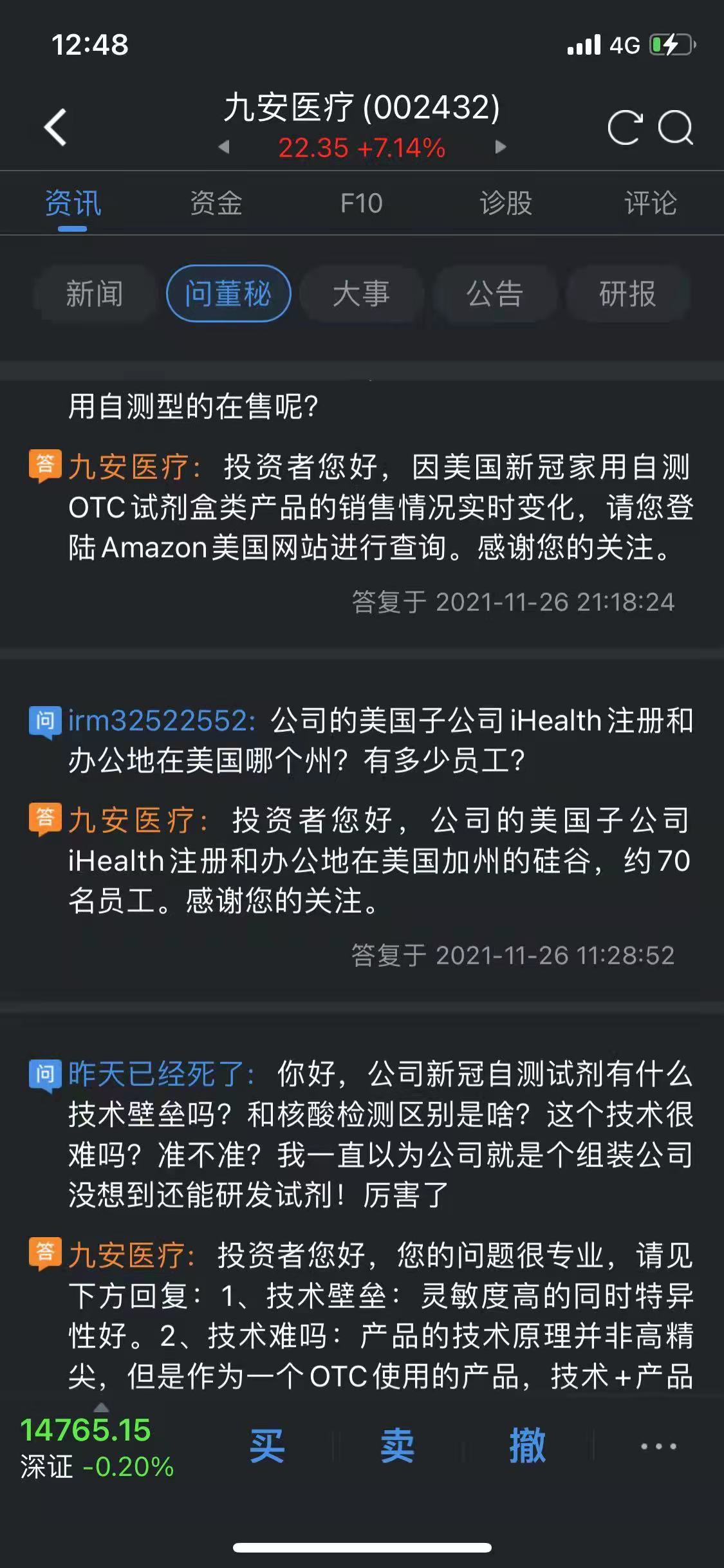Image resolution: width=724 pixels, height=1568 pixels.
Task: Expand the 深证 index panel
Action: (98, 1446)
